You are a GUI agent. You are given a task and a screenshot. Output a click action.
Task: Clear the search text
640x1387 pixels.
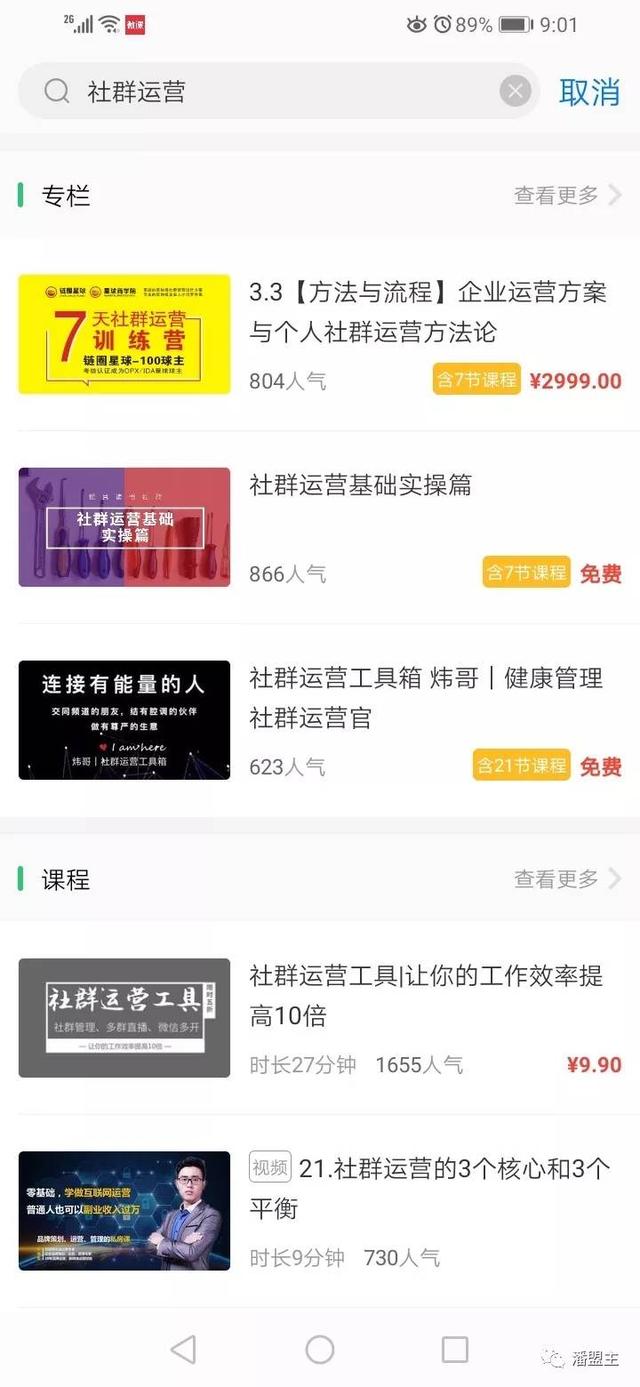(x=515, y=92)
